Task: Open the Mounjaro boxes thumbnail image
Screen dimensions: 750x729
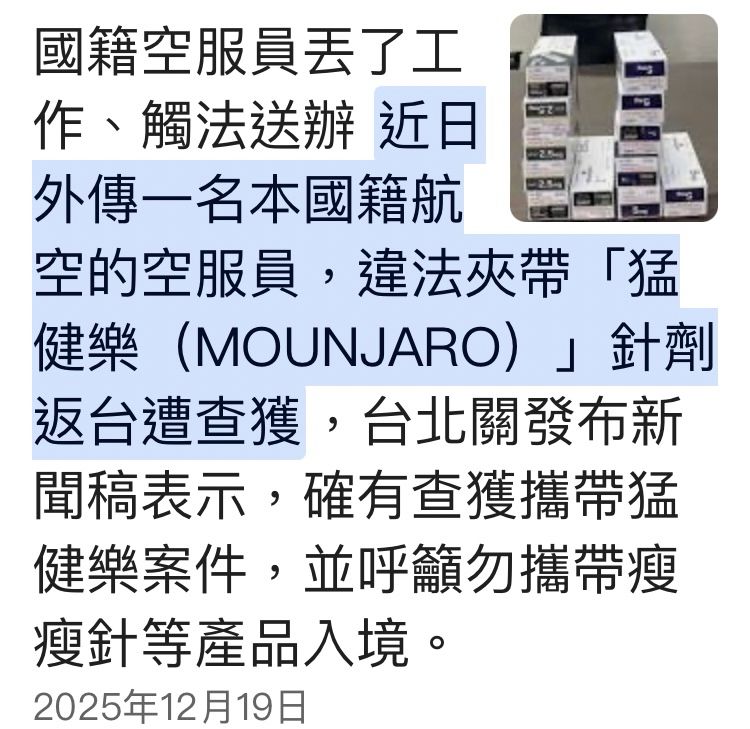Action: tap(613, 118)
